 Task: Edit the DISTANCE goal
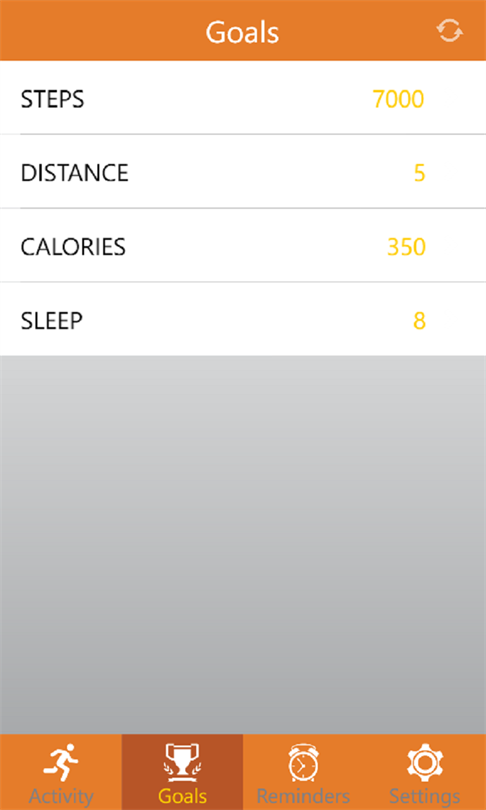coord(243,172)
